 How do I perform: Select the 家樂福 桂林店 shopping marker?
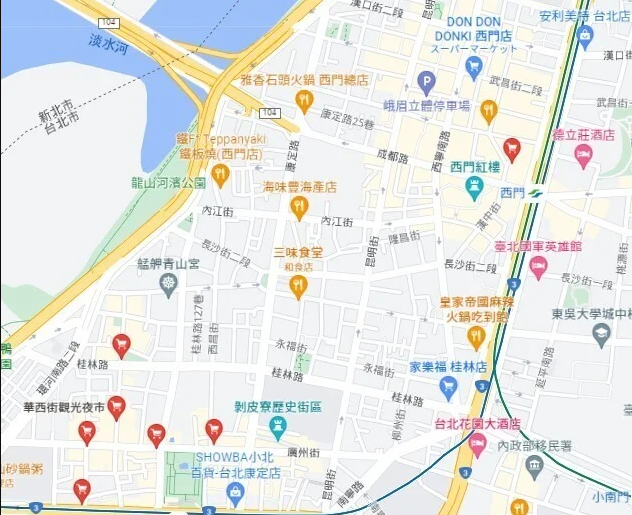point(448,387)
